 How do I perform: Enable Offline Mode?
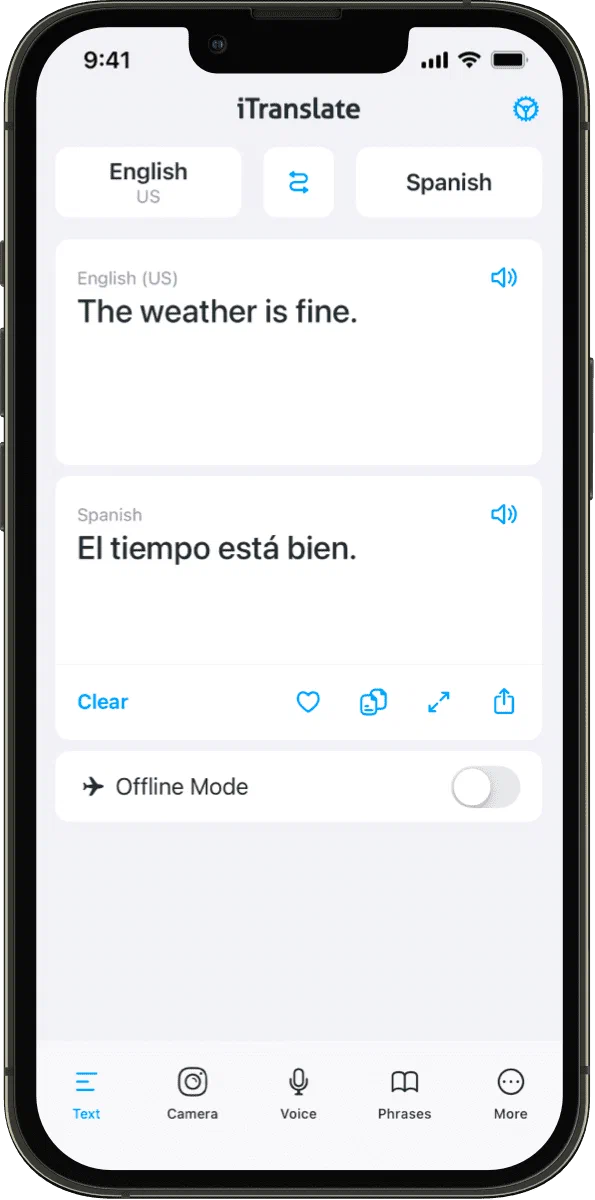(486, 787)
